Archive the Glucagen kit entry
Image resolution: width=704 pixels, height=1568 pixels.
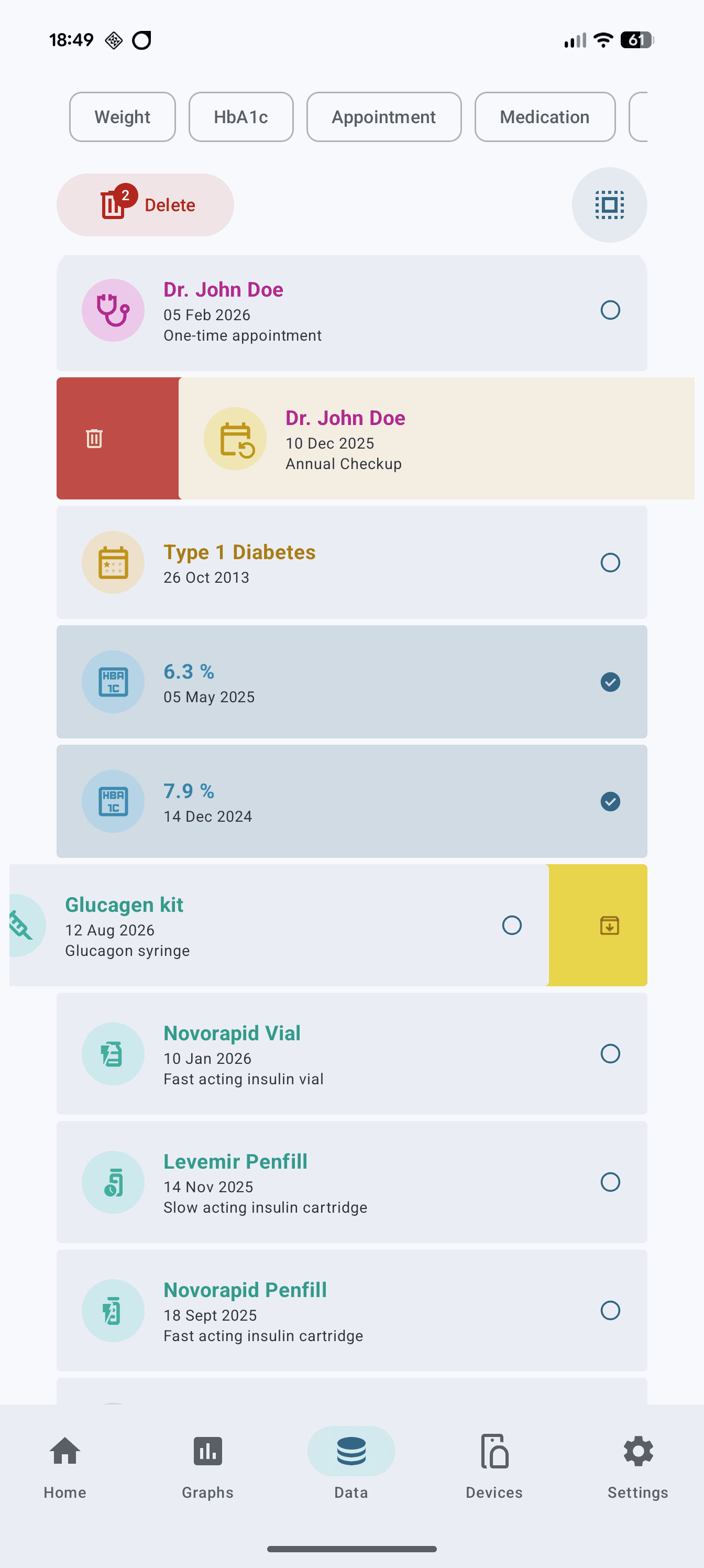tap(609, 925)
